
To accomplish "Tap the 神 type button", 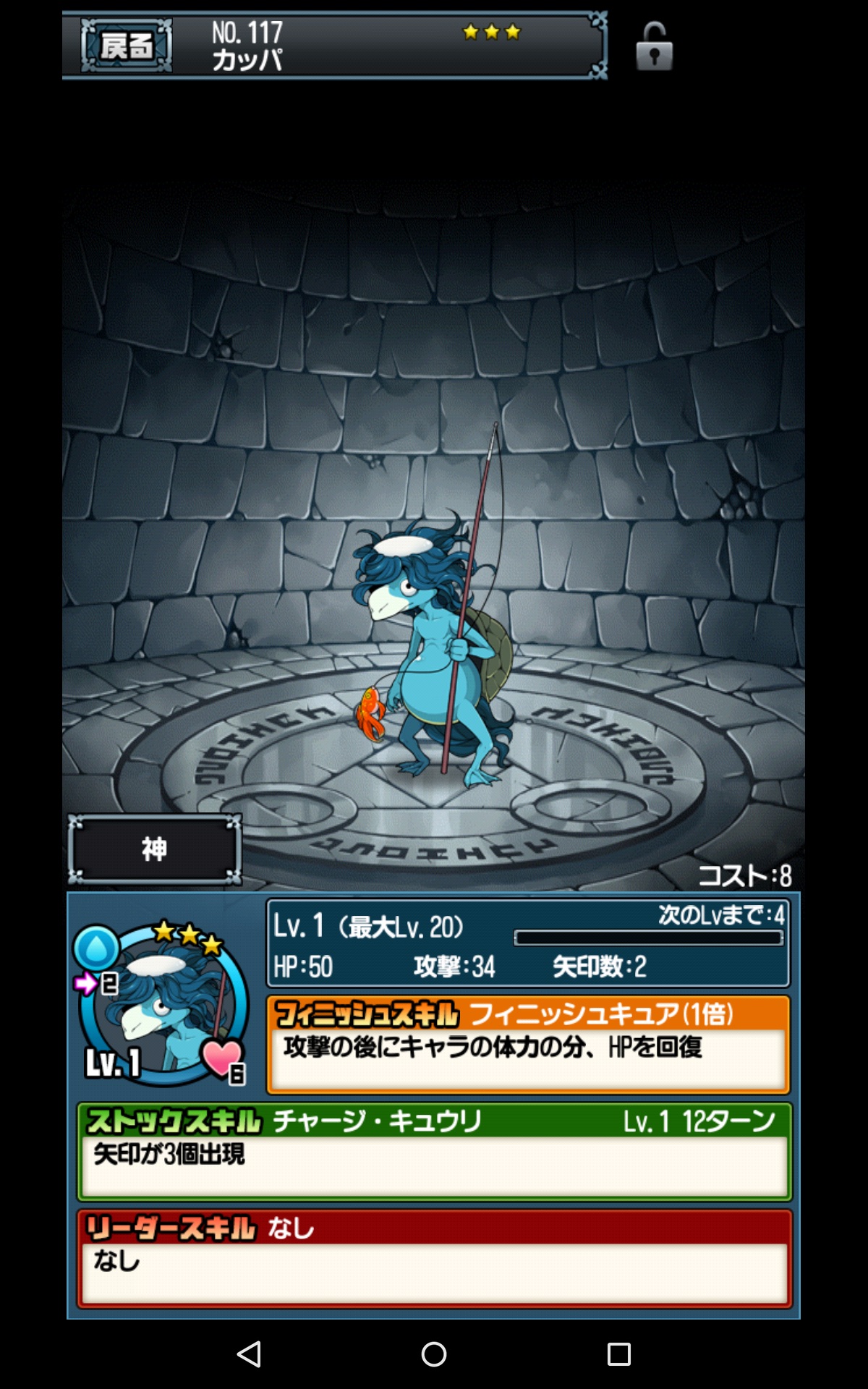I will point(154,849).
